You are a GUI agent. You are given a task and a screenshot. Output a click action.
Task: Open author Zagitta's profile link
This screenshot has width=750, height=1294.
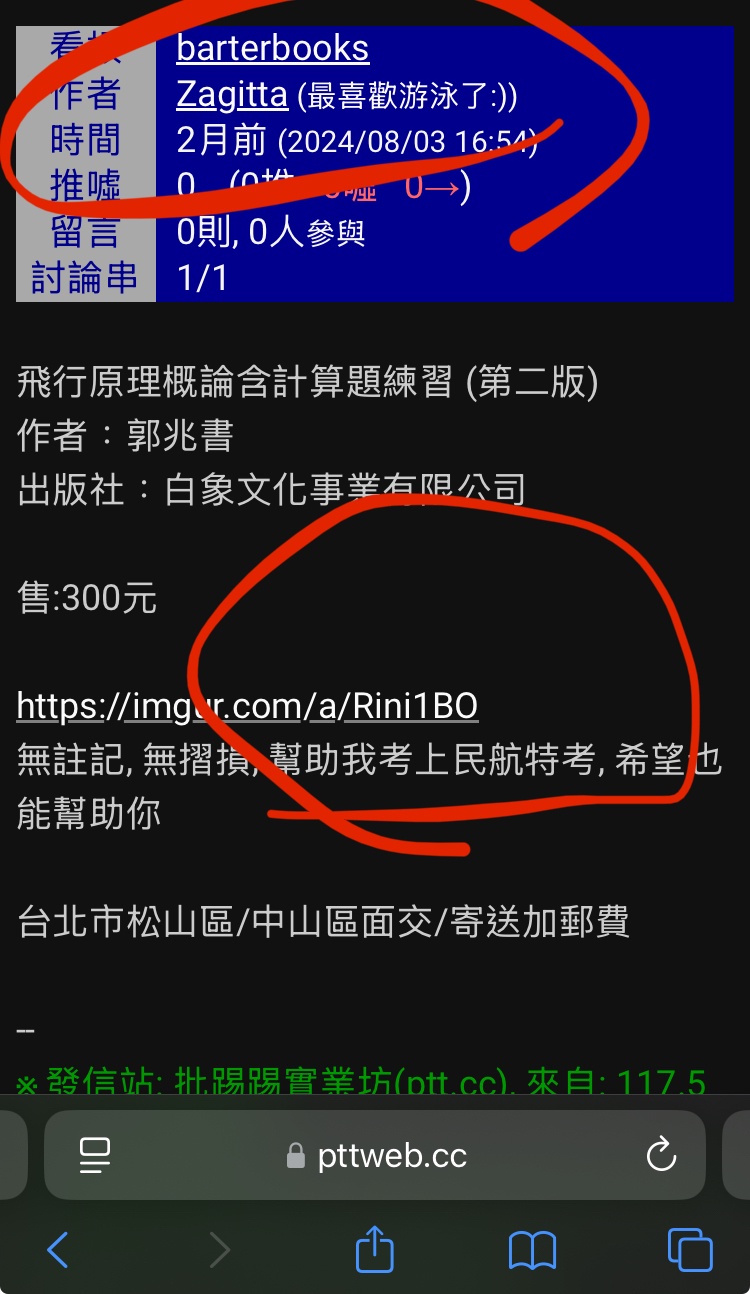232,94
